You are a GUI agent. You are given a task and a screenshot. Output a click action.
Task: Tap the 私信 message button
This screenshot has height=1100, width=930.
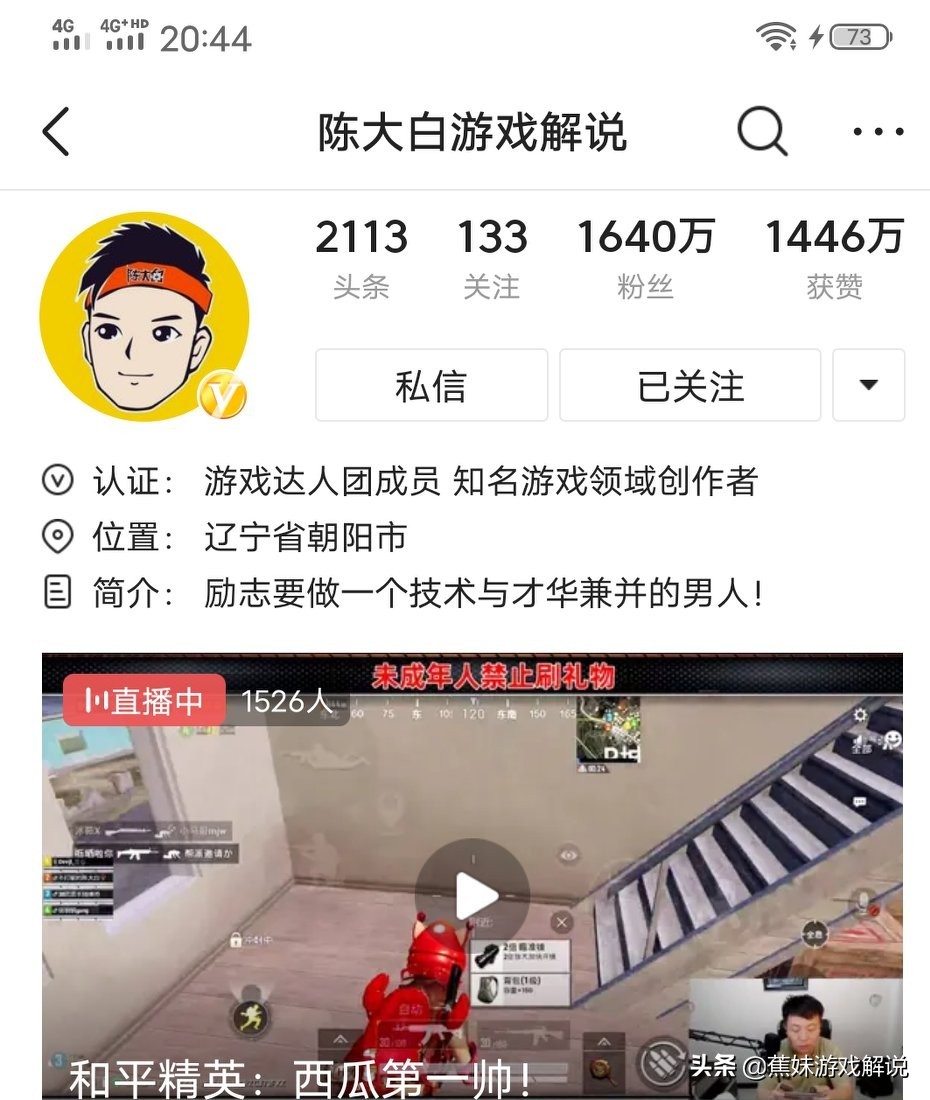point(431,386)
